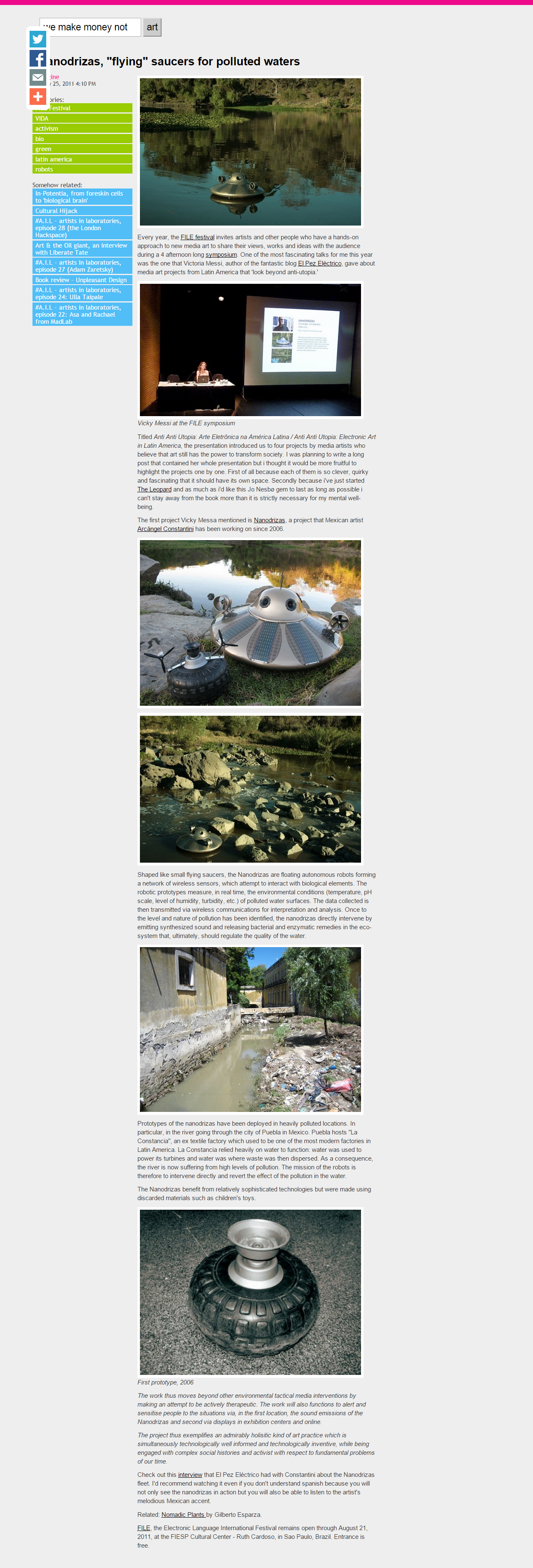Open The Leopard book link
The height and width of the screenshot is (1568, 533).
(154, 489)
